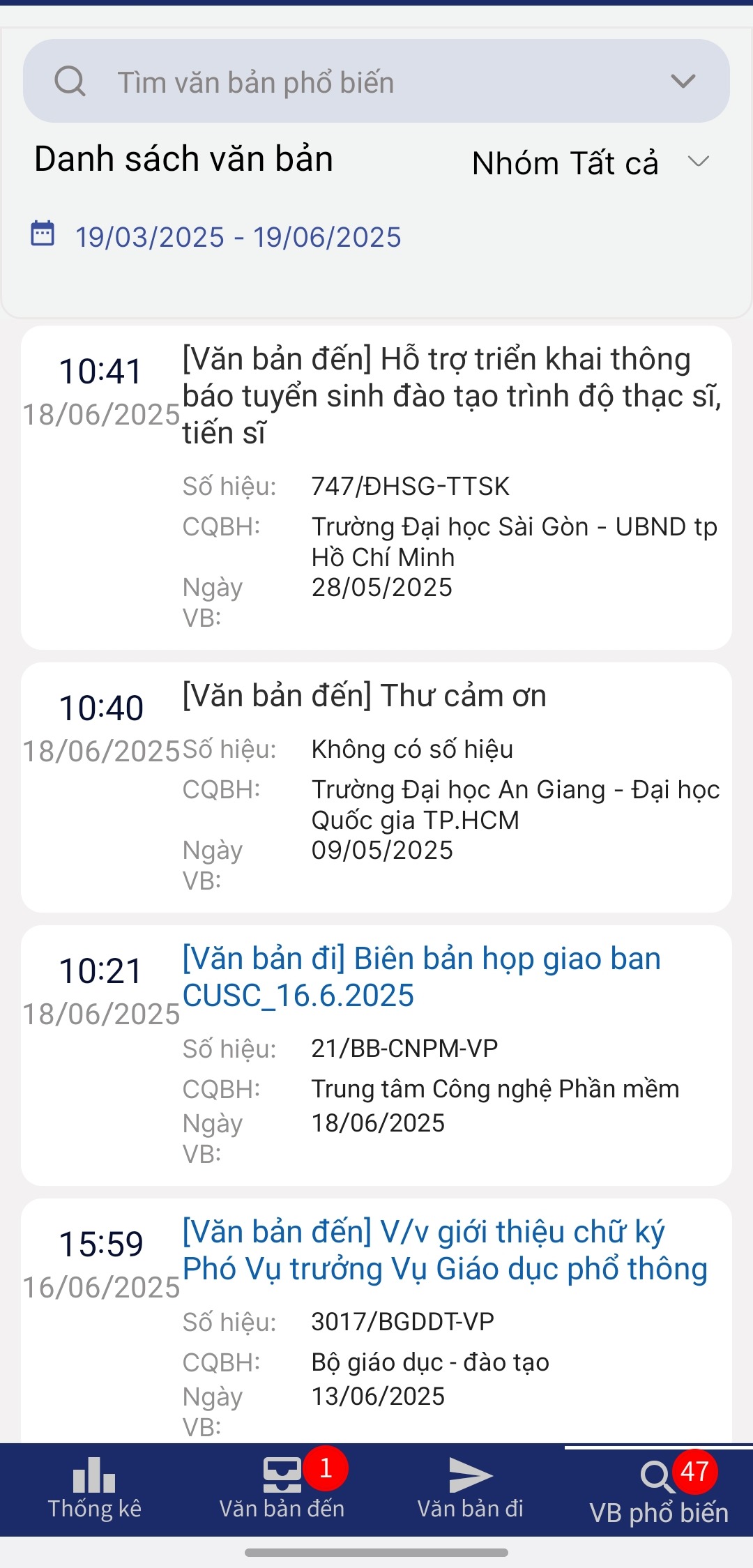Click the search magnifier in search bar
The width and height of the screenshot is (753, 1568).
tap(69, 82)
